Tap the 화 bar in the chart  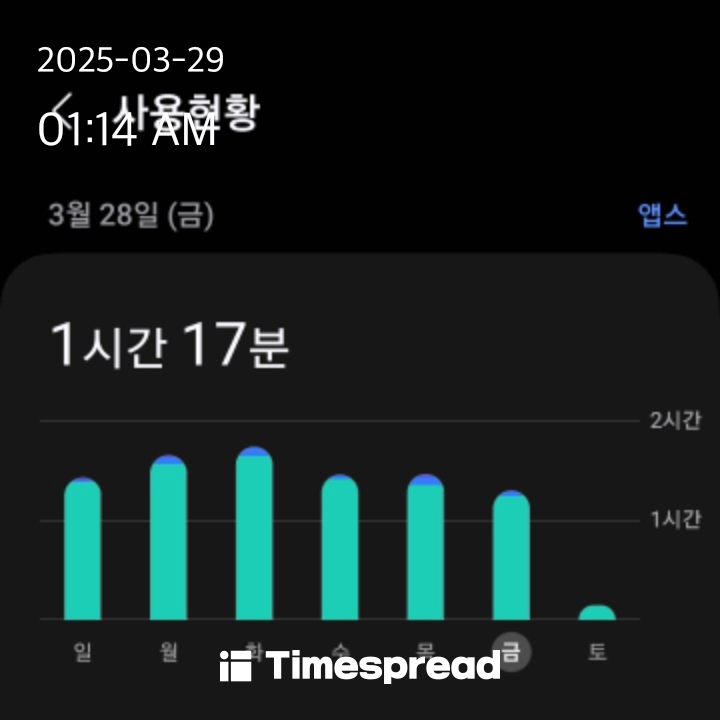tap(254, 534)
